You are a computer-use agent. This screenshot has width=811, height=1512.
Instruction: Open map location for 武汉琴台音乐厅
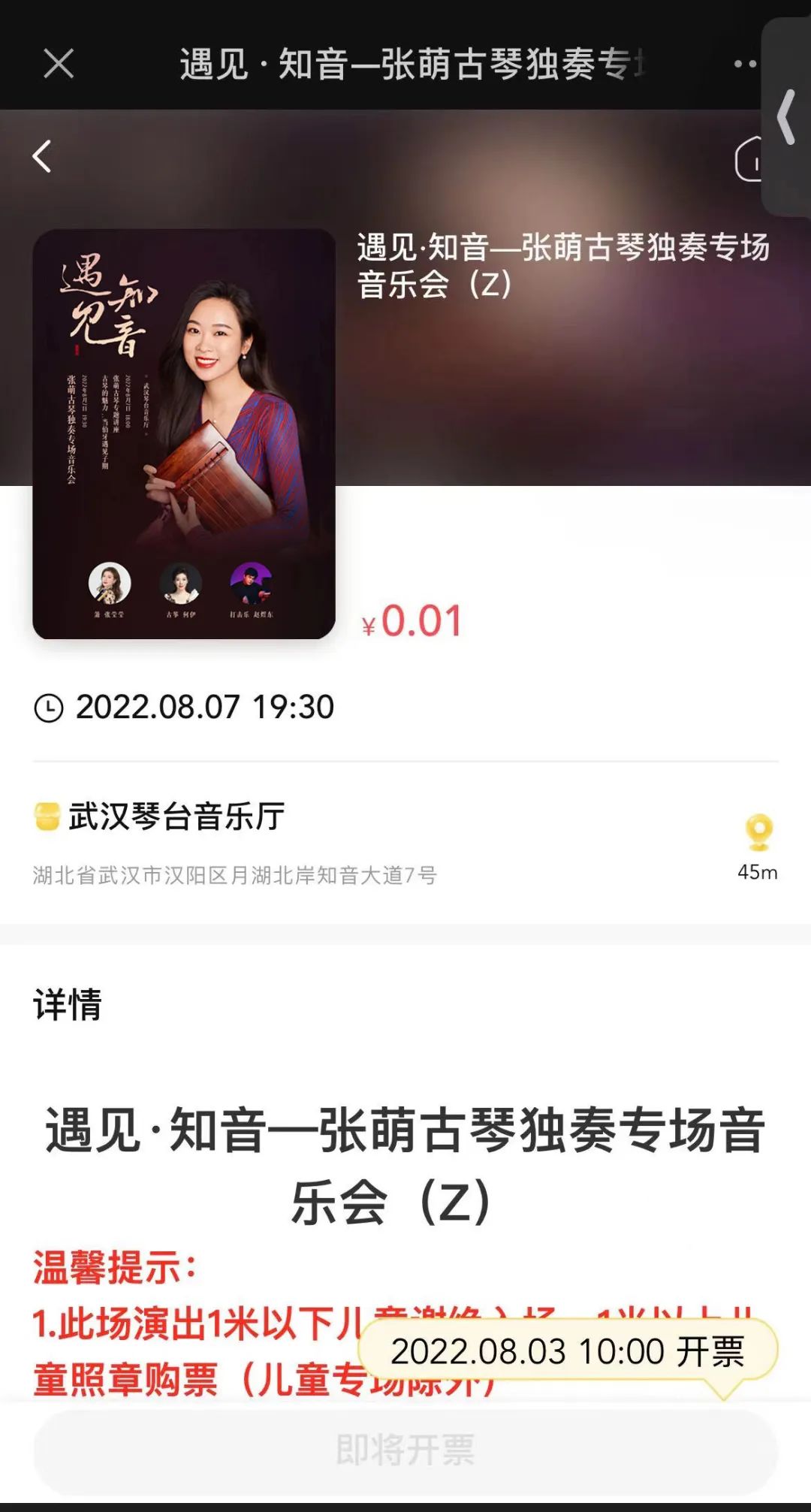pyautogui.click(x=758, y=834)
